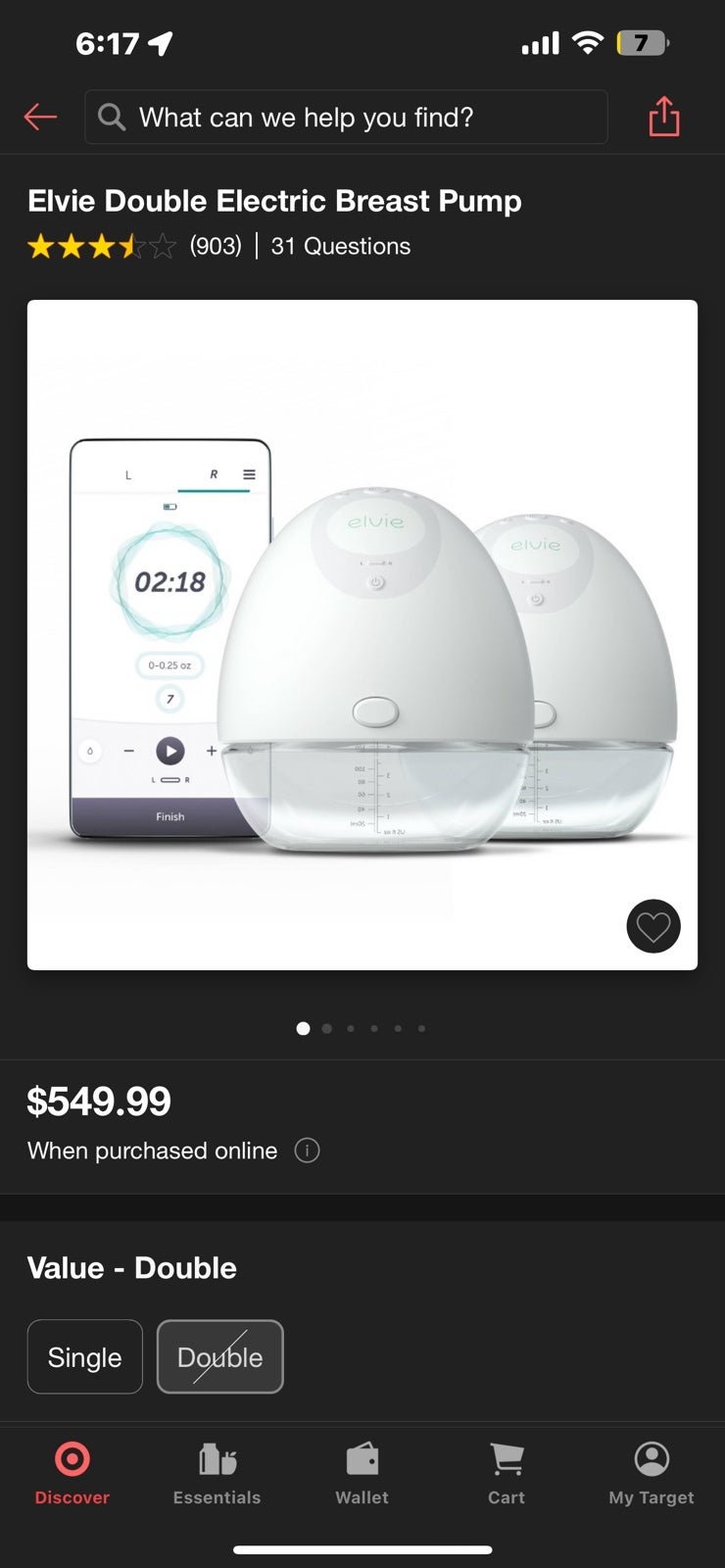Open the 903 star ratings

134,246
